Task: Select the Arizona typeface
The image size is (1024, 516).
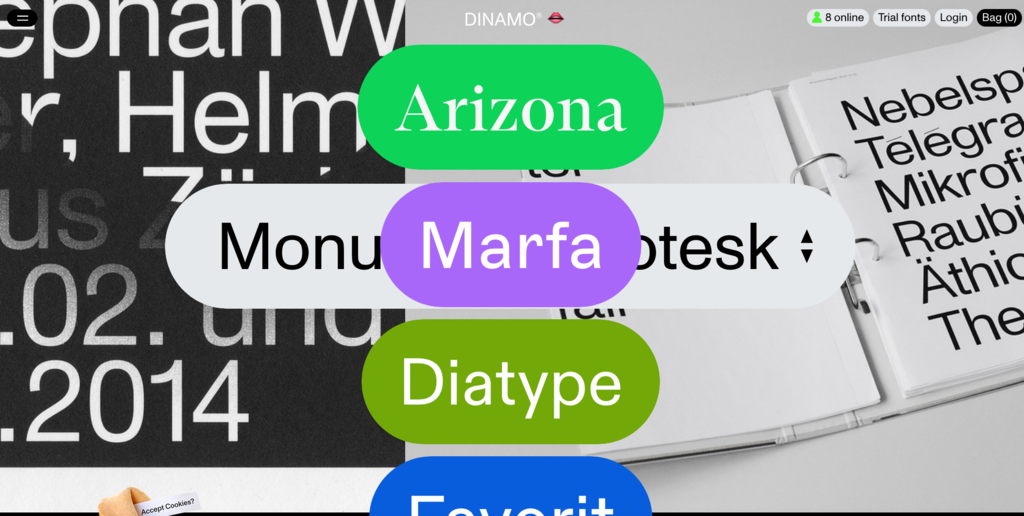Action: (510, 107)
